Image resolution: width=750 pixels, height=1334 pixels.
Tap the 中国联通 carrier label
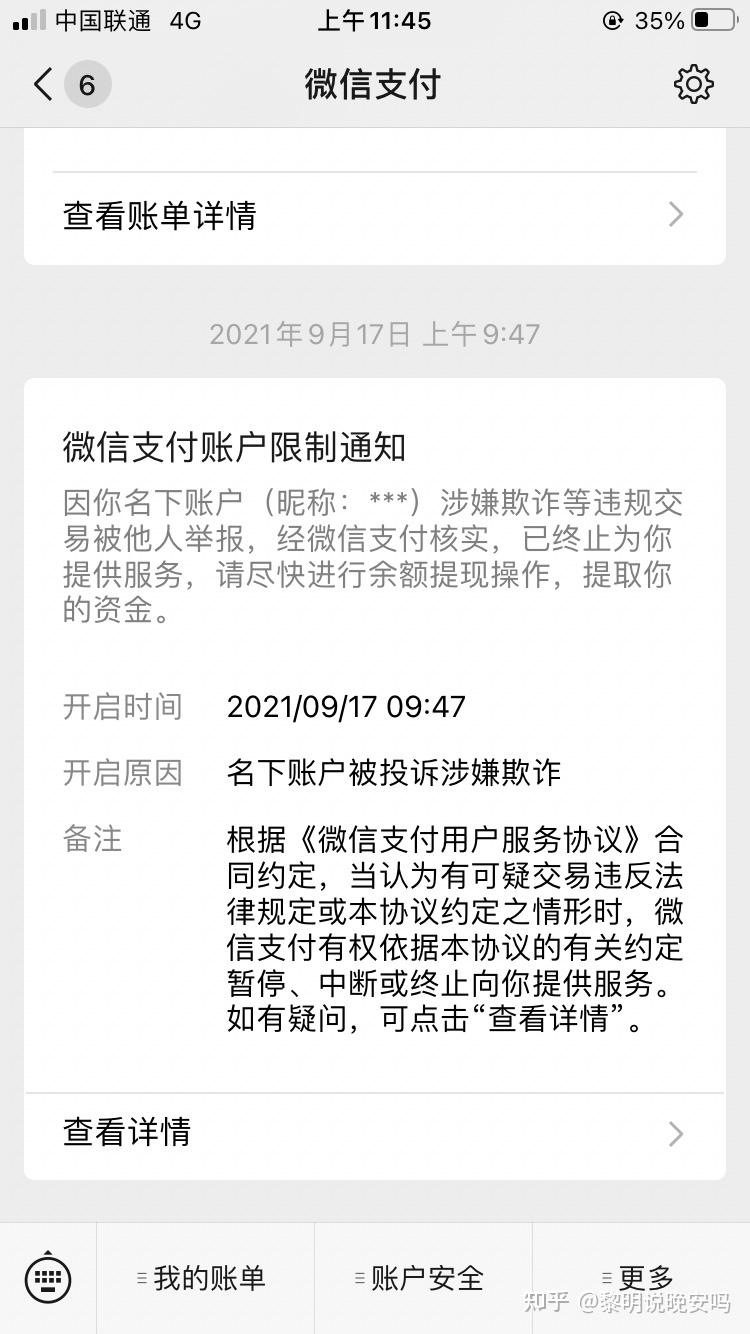102,19
